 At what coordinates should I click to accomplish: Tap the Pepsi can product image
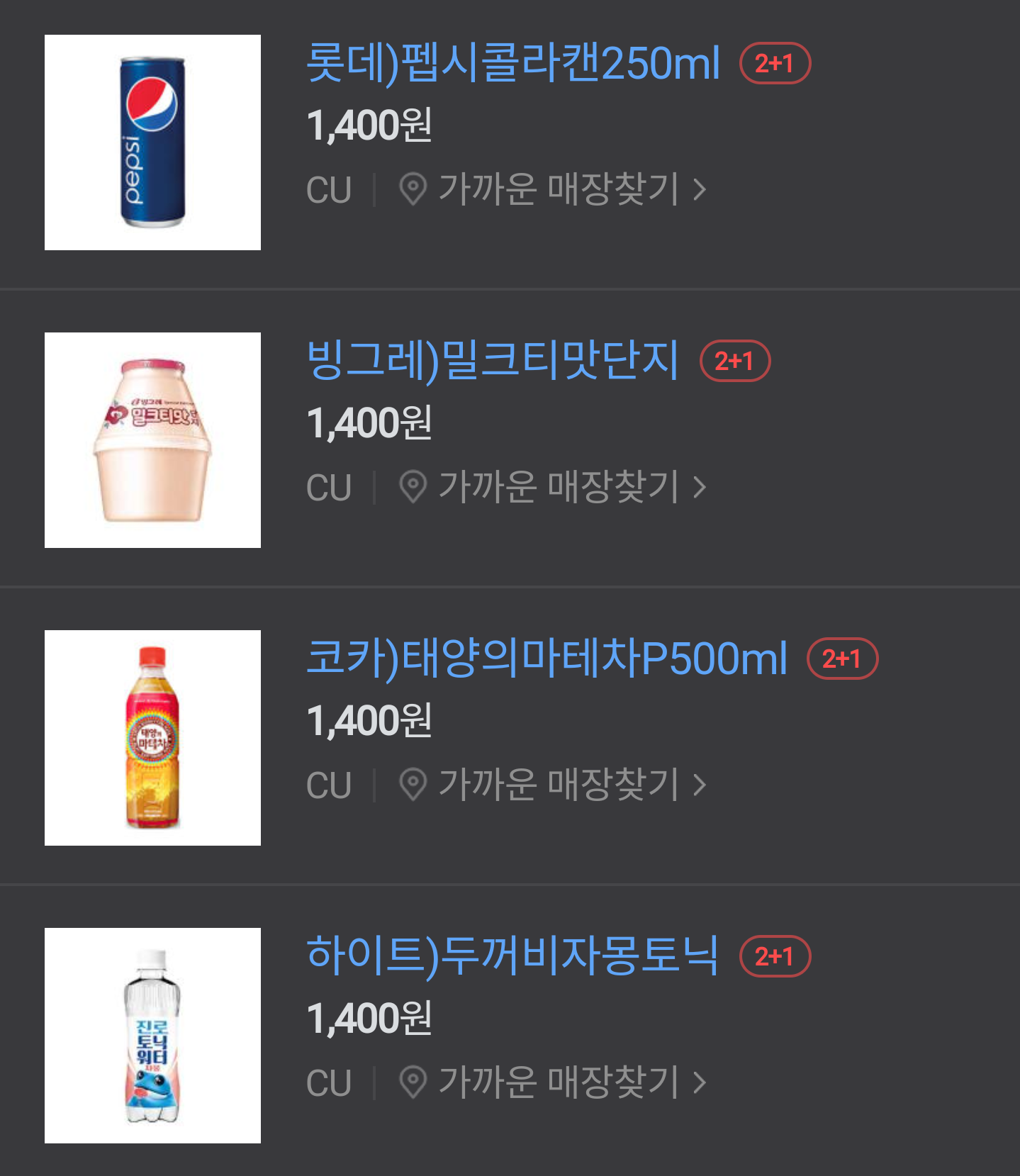pyautogui.click(x=152, y=142)
